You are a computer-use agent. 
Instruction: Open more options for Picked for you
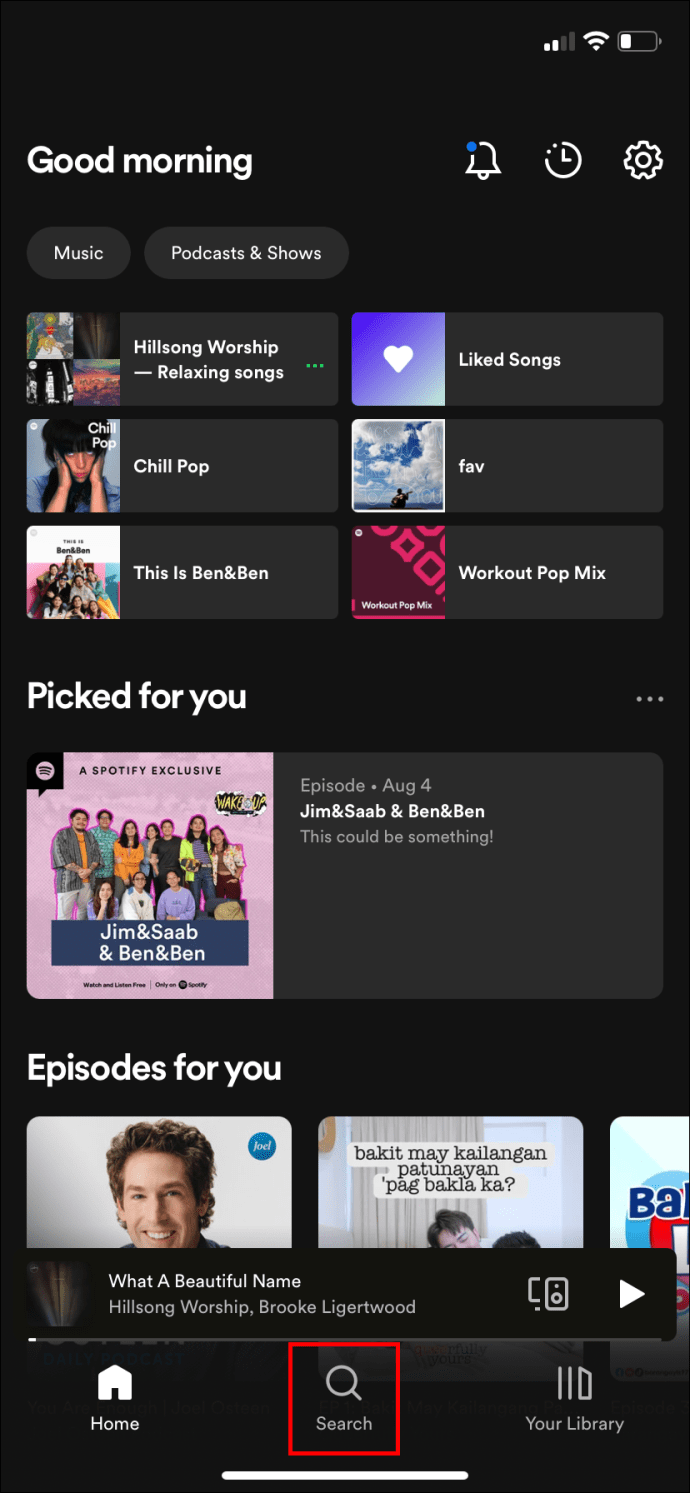(x=649, y=699)
